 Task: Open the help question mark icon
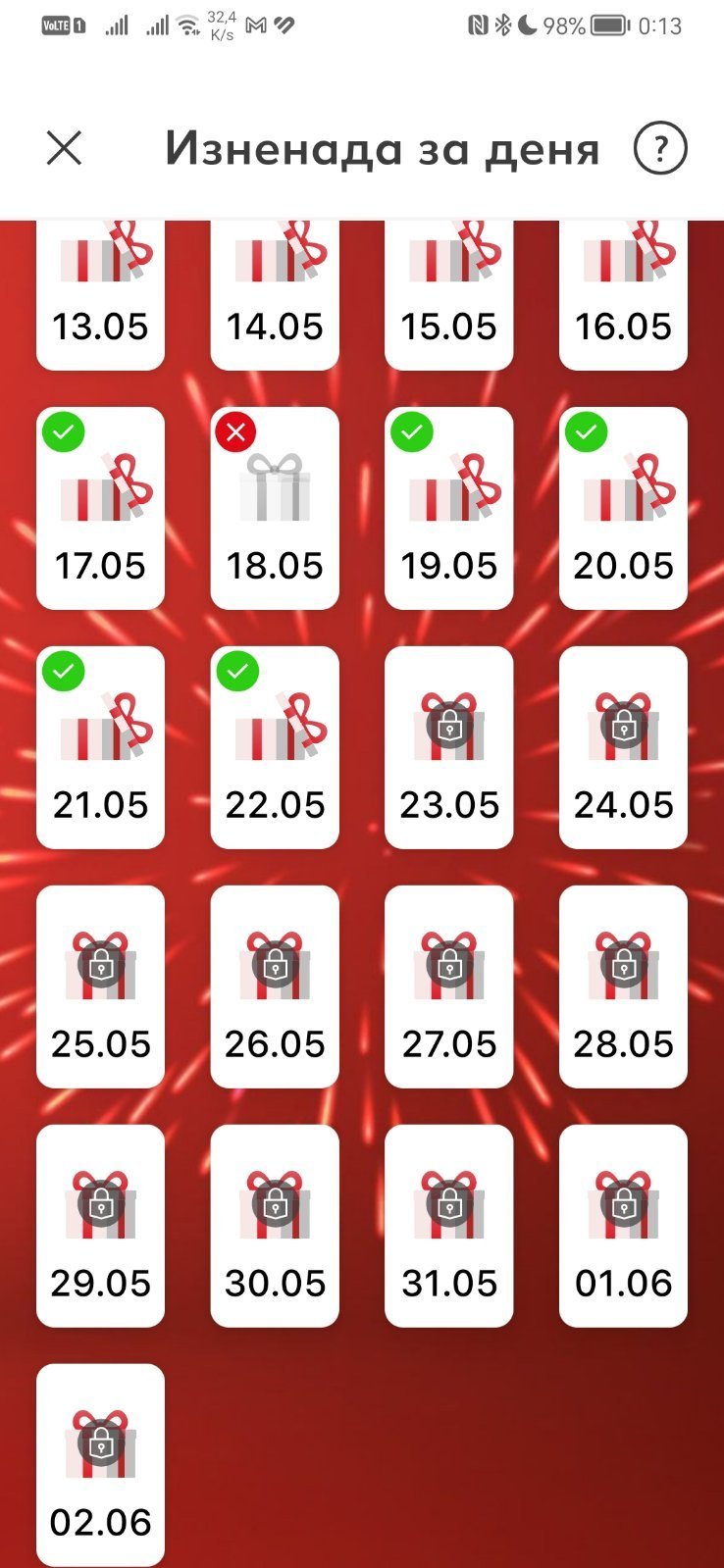point(659,149)
